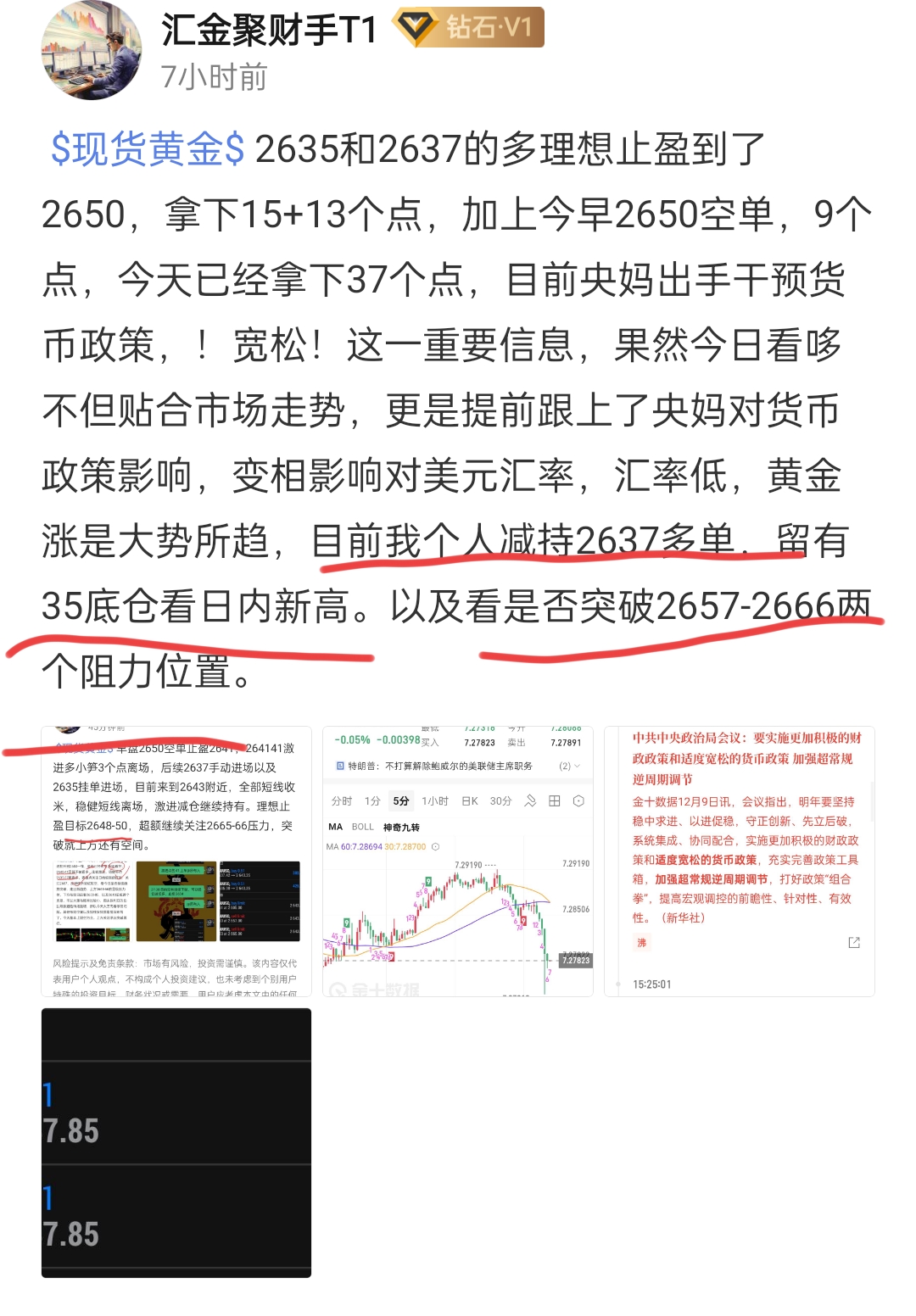The width and height of the screenshot is (916, 1316).
Task: Switch to the 1小时 chart tab
Action: click(x=436, y=802)
